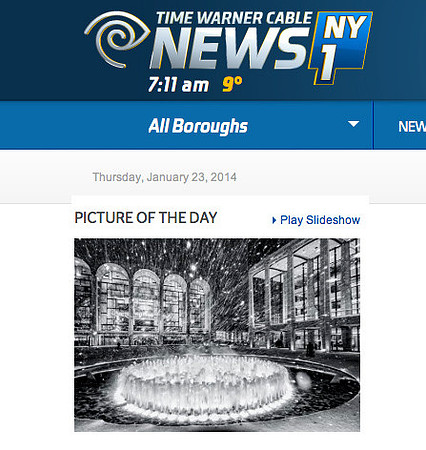Tap the Play Slideshow link
This screenshot has height=450, width=426.
(316, 220)
